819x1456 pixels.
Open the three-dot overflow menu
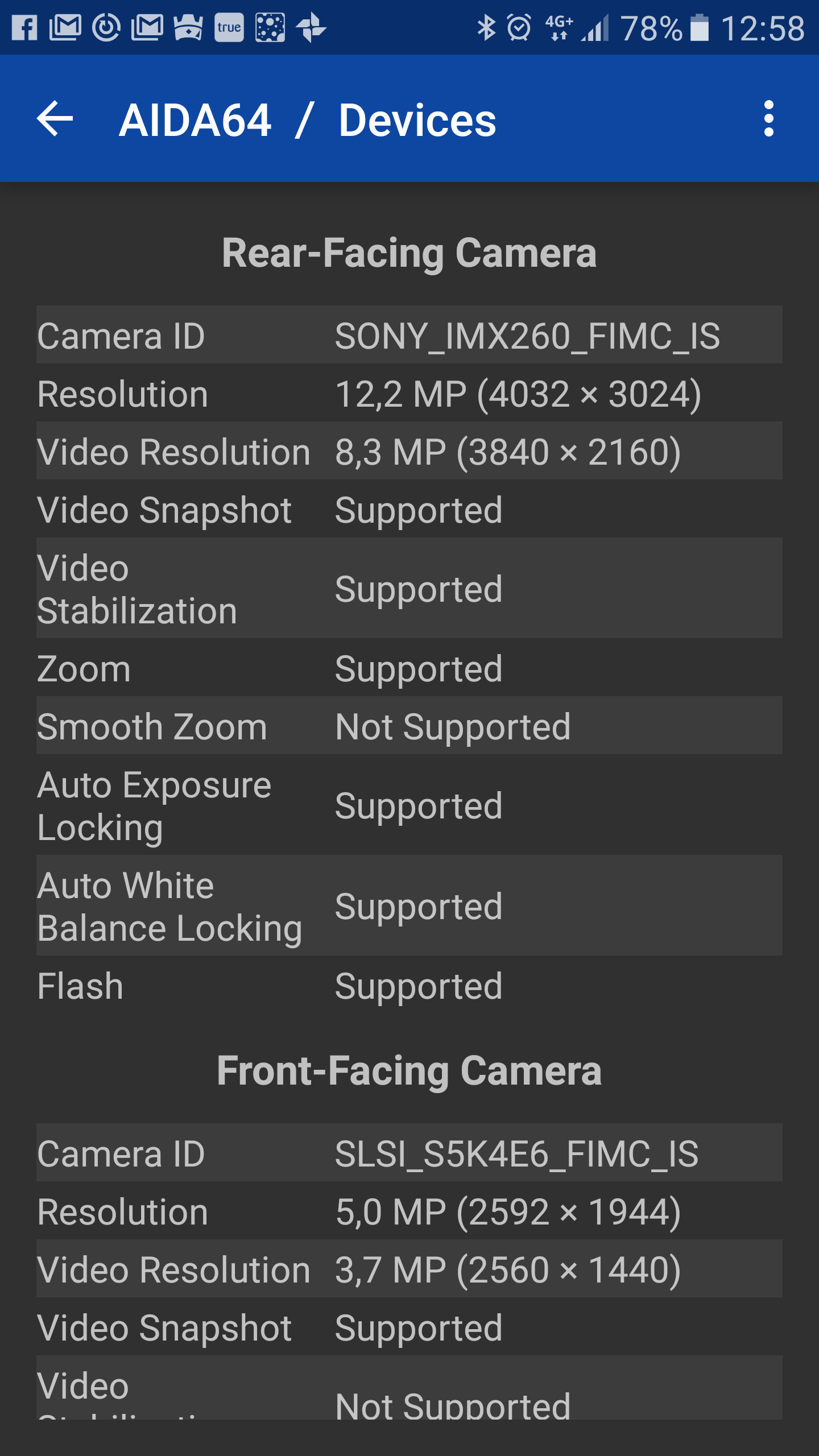click(769, 119)
